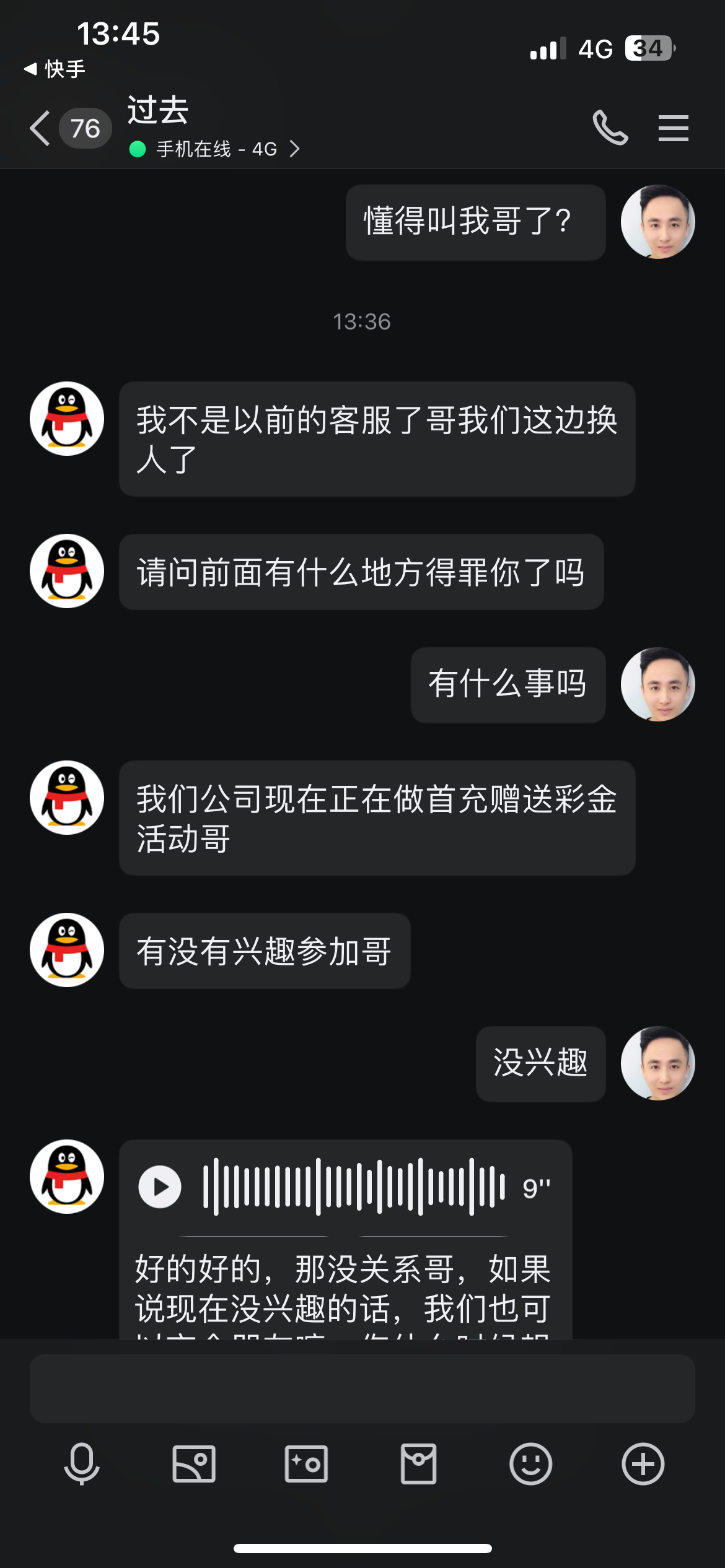Image resolution: width=725 pixels, height=1568 pixels.
Task: Play the 9-second voice message
Action: 160,1187
